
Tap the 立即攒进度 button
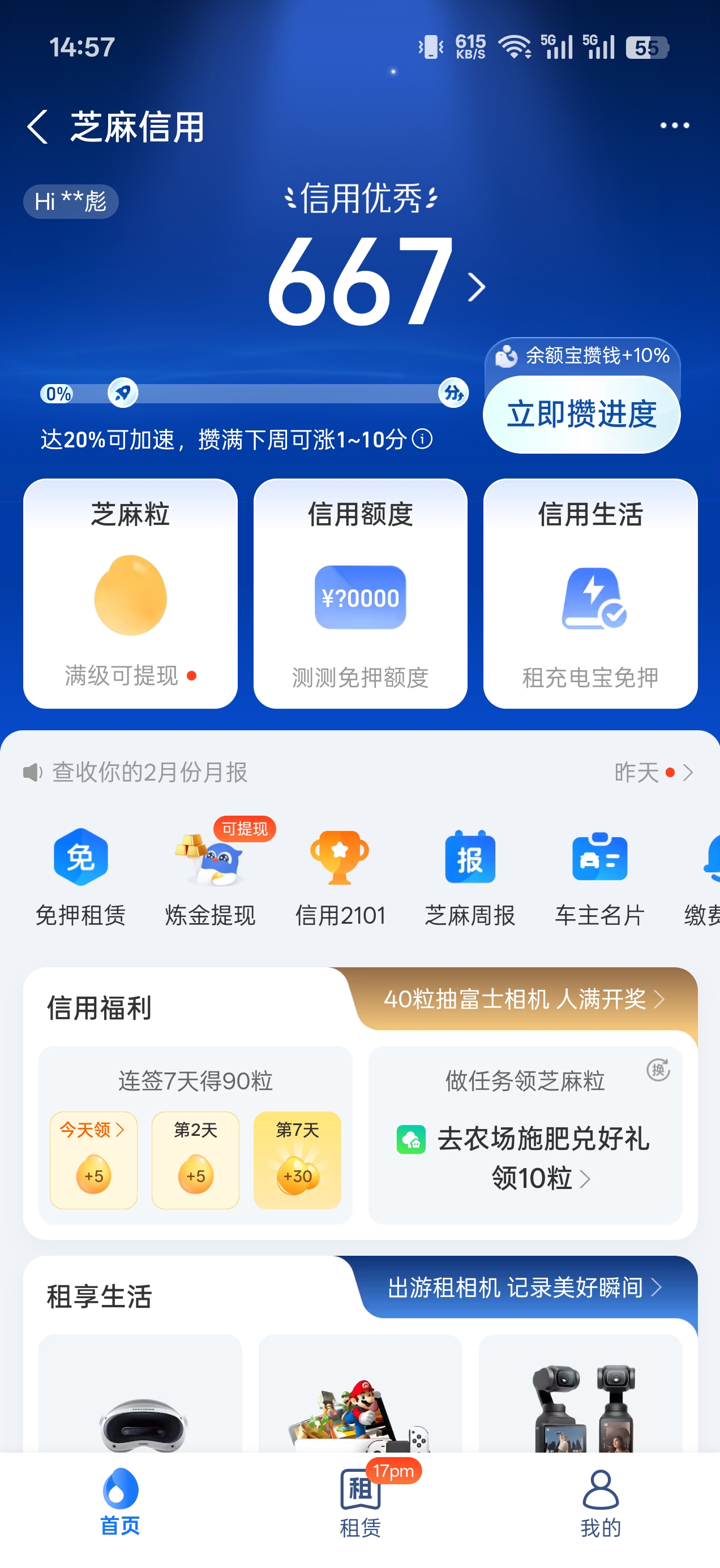[x=581, y=415]
